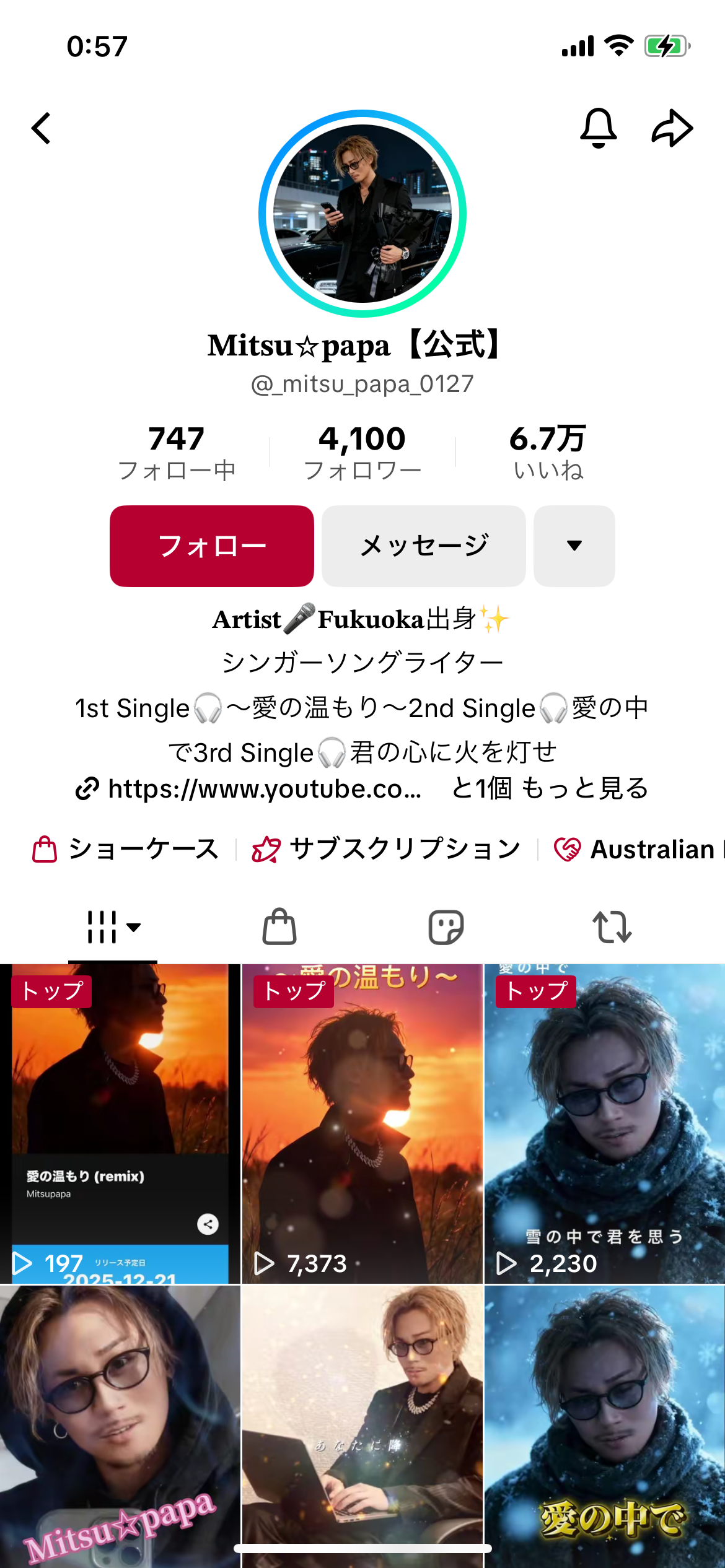This screenshot has width=725, height=1568.
Task: Share this profile with the arrow icon
Action: (672, 128)
